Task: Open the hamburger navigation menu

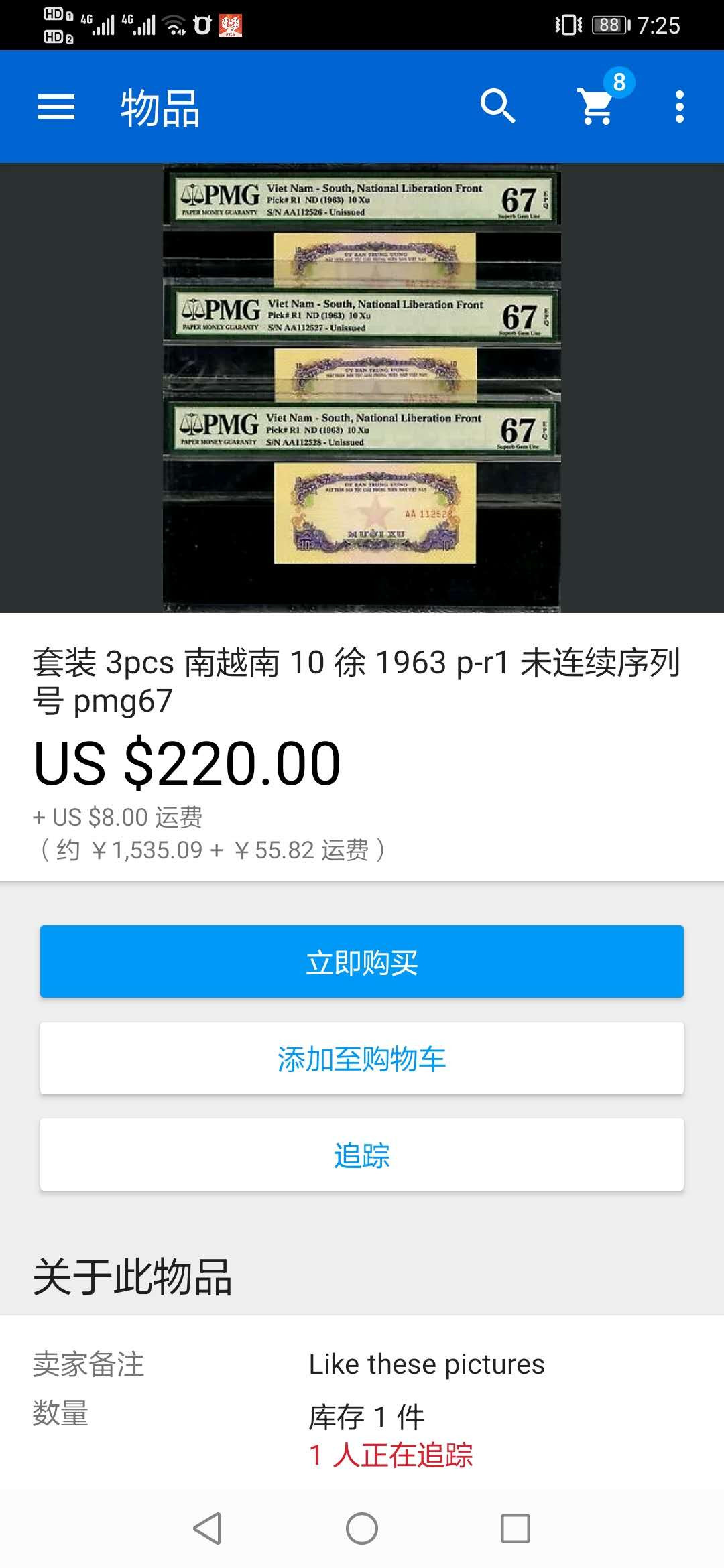Action: pos(56,107)
